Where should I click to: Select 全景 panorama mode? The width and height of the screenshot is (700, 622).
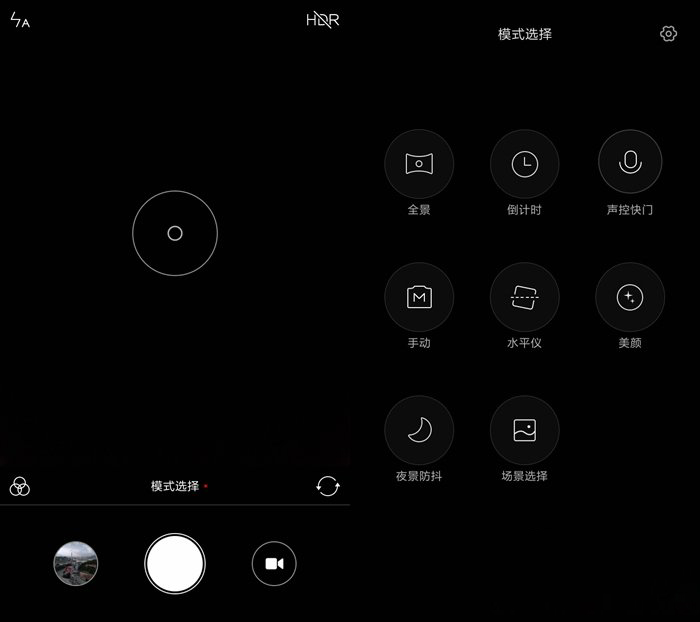click(x=419, y=164)
